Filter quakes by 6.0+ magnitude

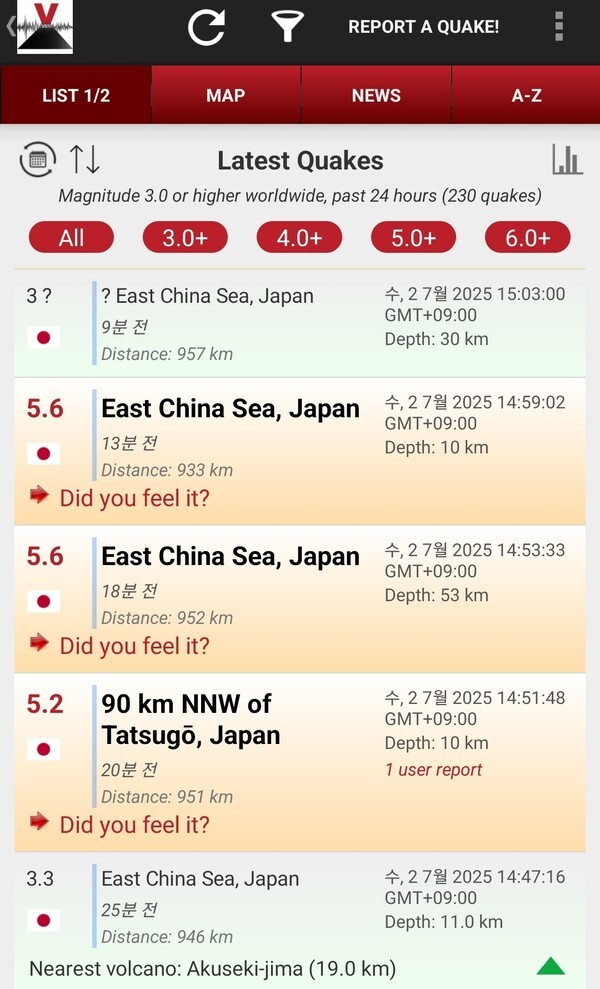527,238
